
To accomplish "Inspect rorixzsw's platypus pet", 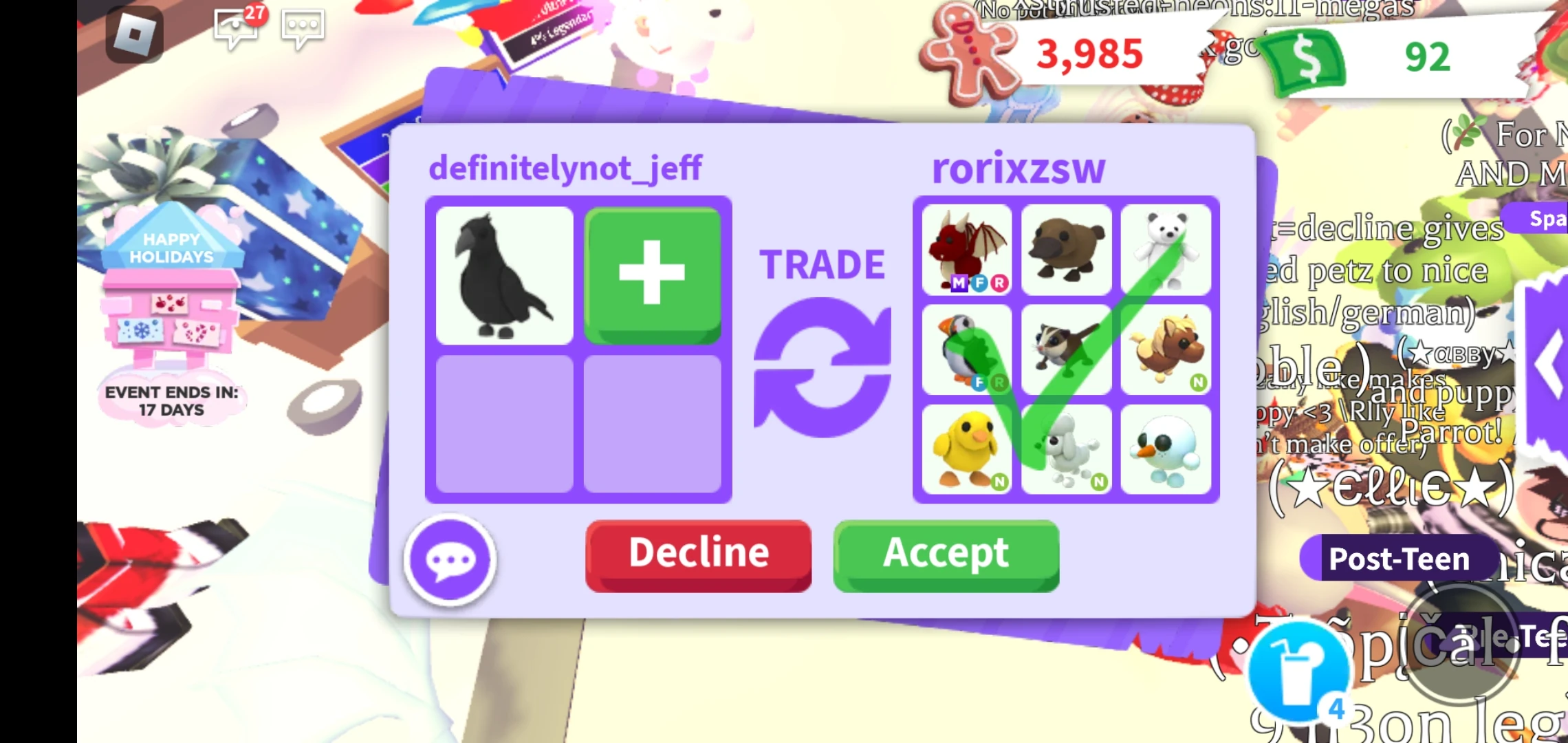I will click(1066, 250).
